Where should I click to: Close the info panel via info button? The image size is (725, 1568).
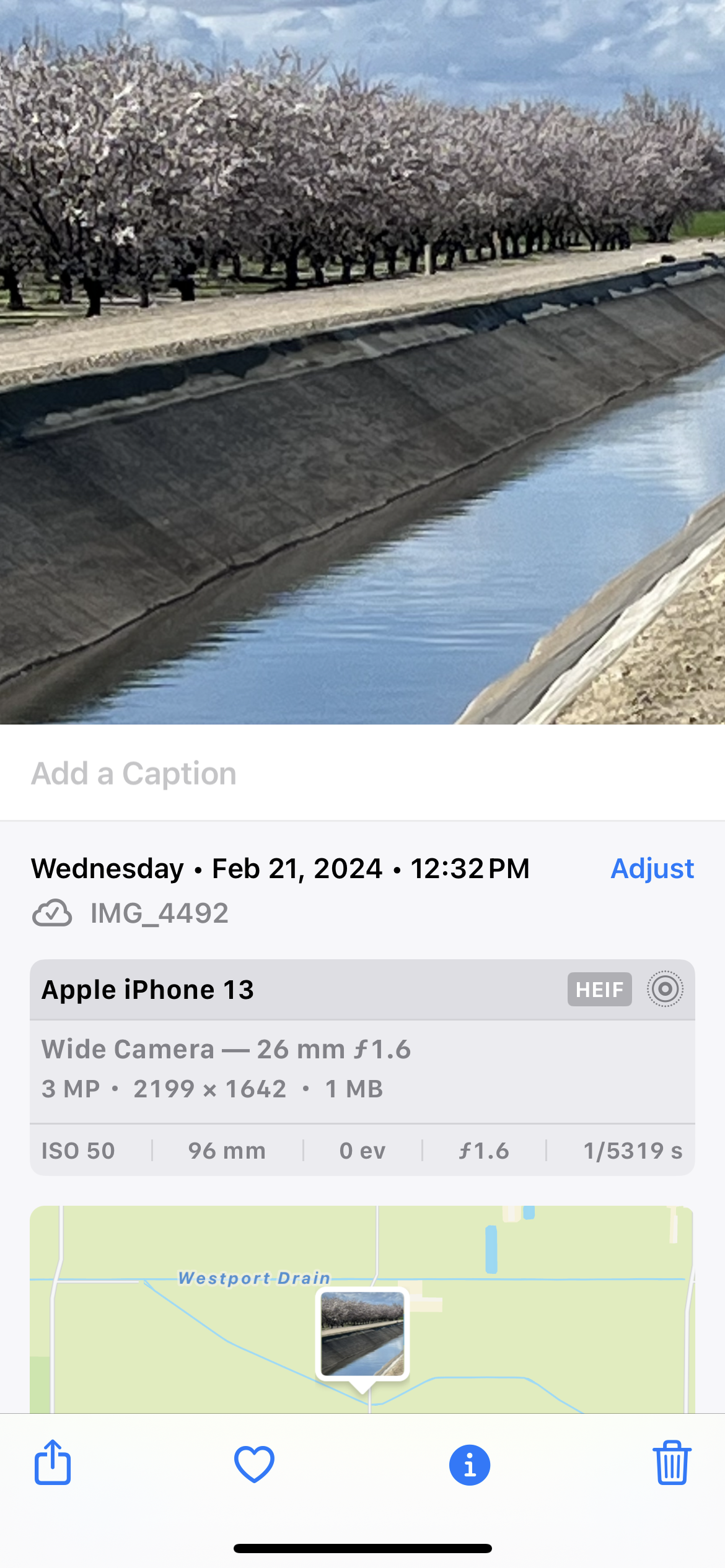(470, 1465)
